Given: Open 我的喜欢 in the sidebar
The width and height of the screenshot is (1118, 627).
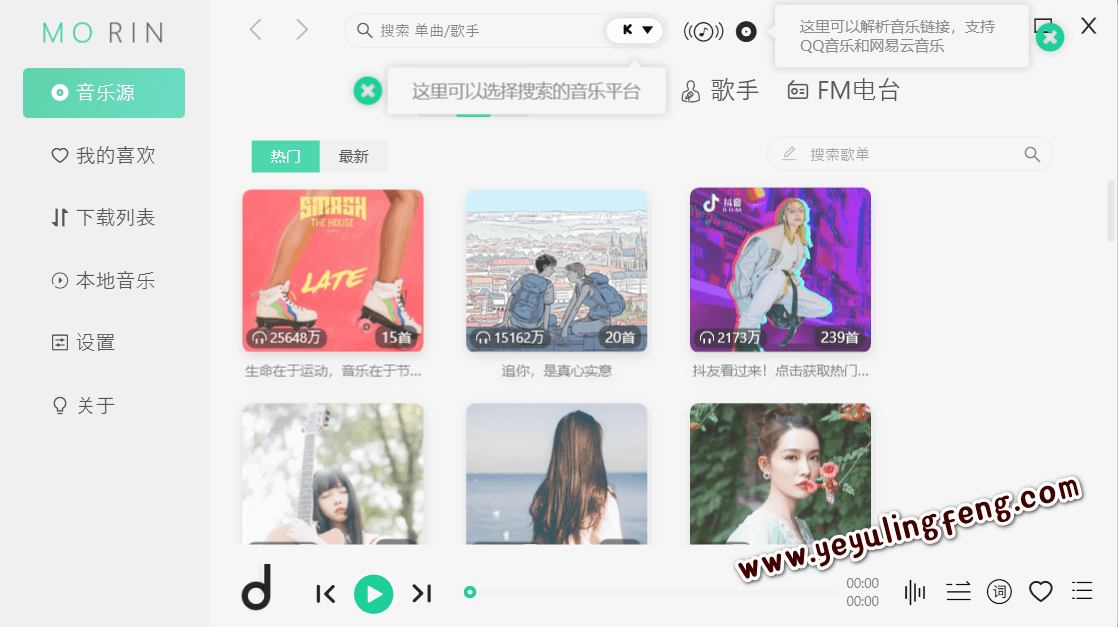Looking at the screenshot, I should (x=104, y=156).
